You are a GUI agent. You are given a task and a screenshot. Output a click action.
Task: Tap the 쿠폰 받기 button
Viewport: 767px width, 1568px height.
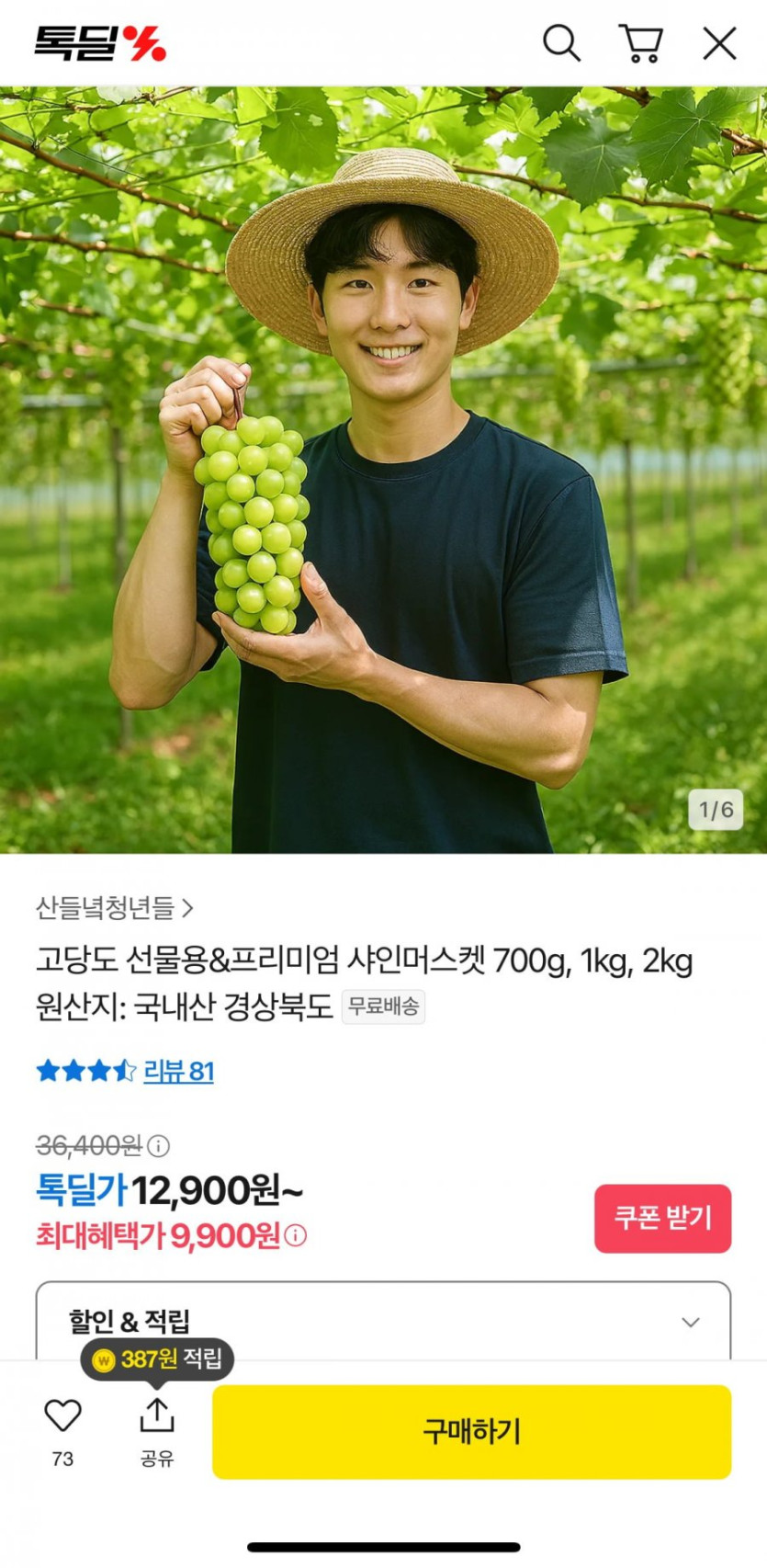(662, 1218)
